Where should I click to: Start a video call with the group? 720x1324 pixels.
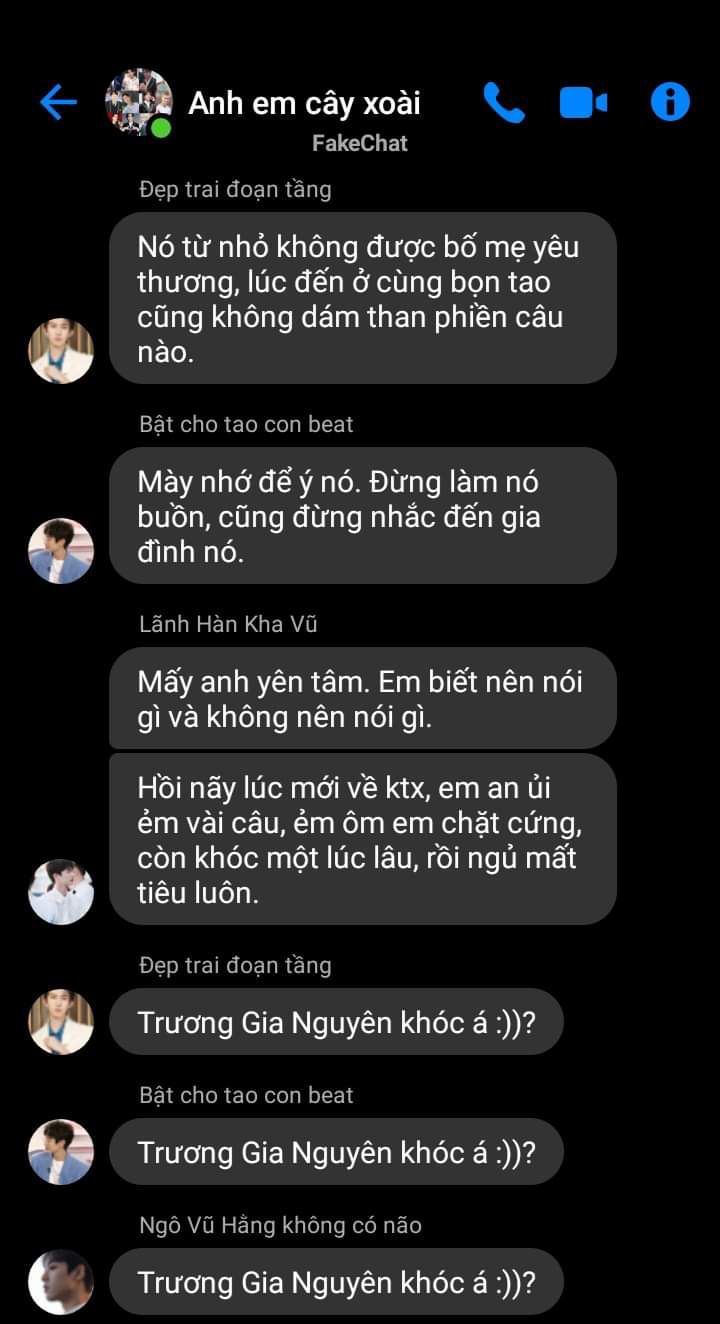[x=583, y=102]
